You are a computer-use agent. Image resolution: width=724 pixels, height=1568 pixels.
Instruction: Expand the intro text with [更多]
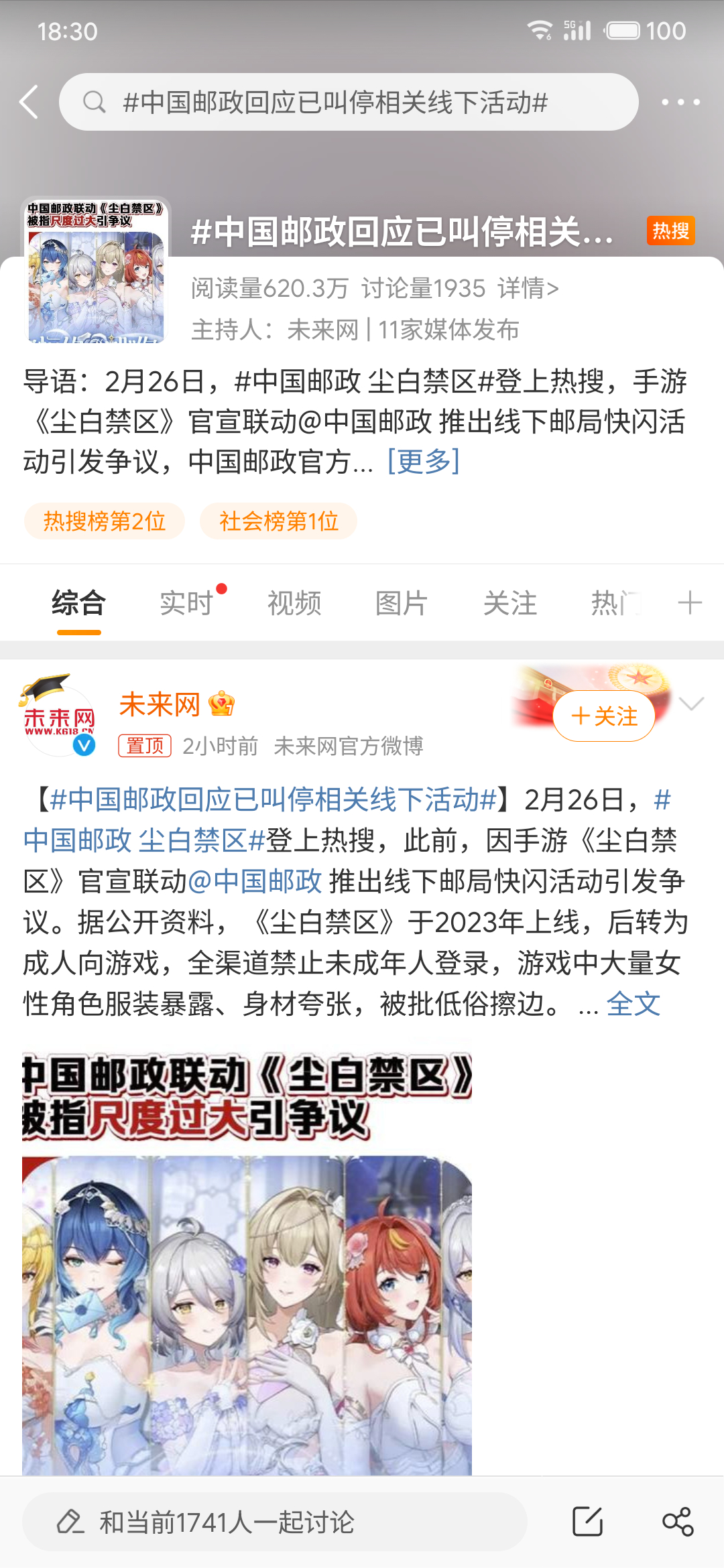click(424, 461)
